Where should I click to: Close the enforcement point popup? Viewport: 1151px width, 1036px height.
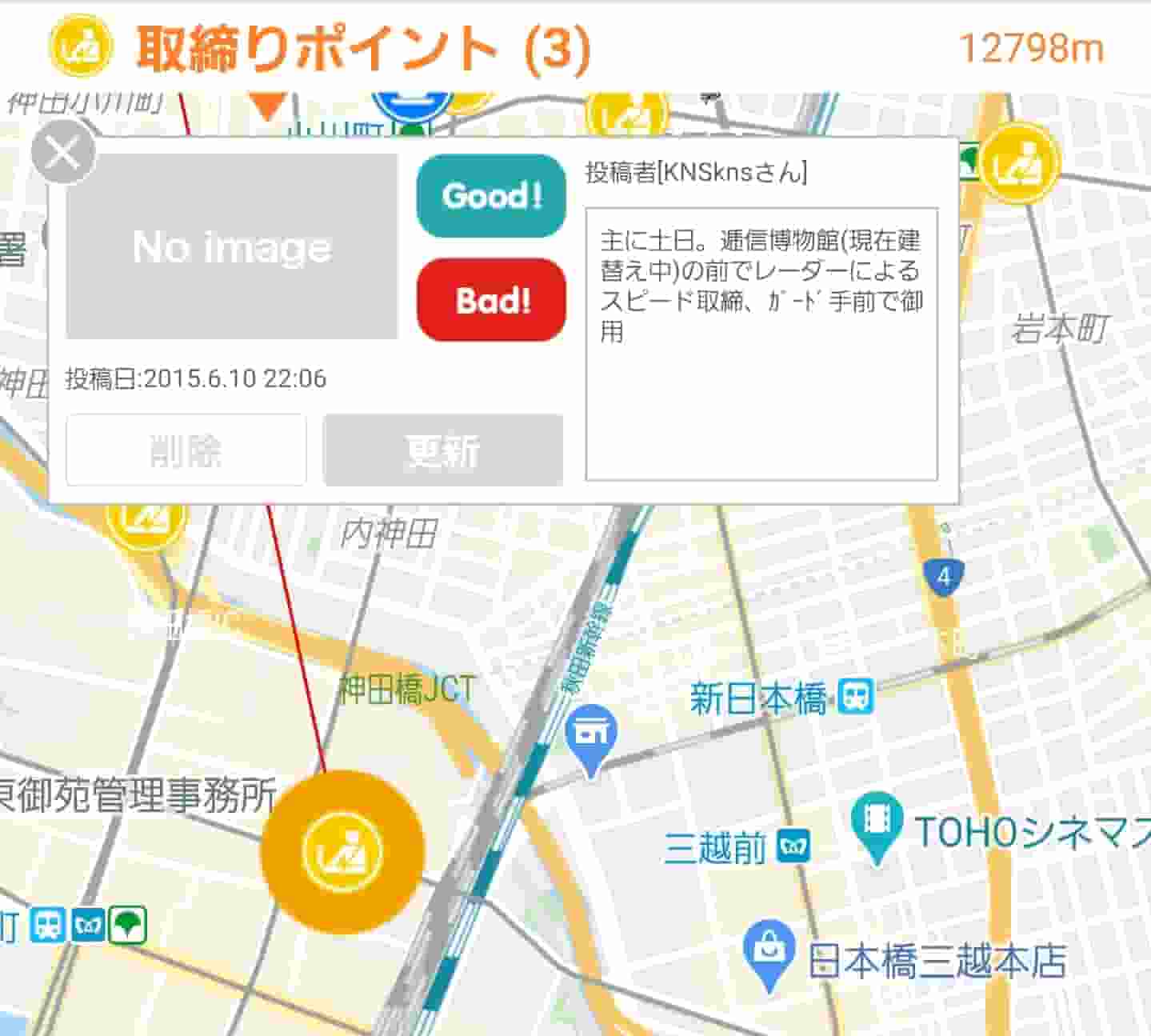[x=62, y=152]
